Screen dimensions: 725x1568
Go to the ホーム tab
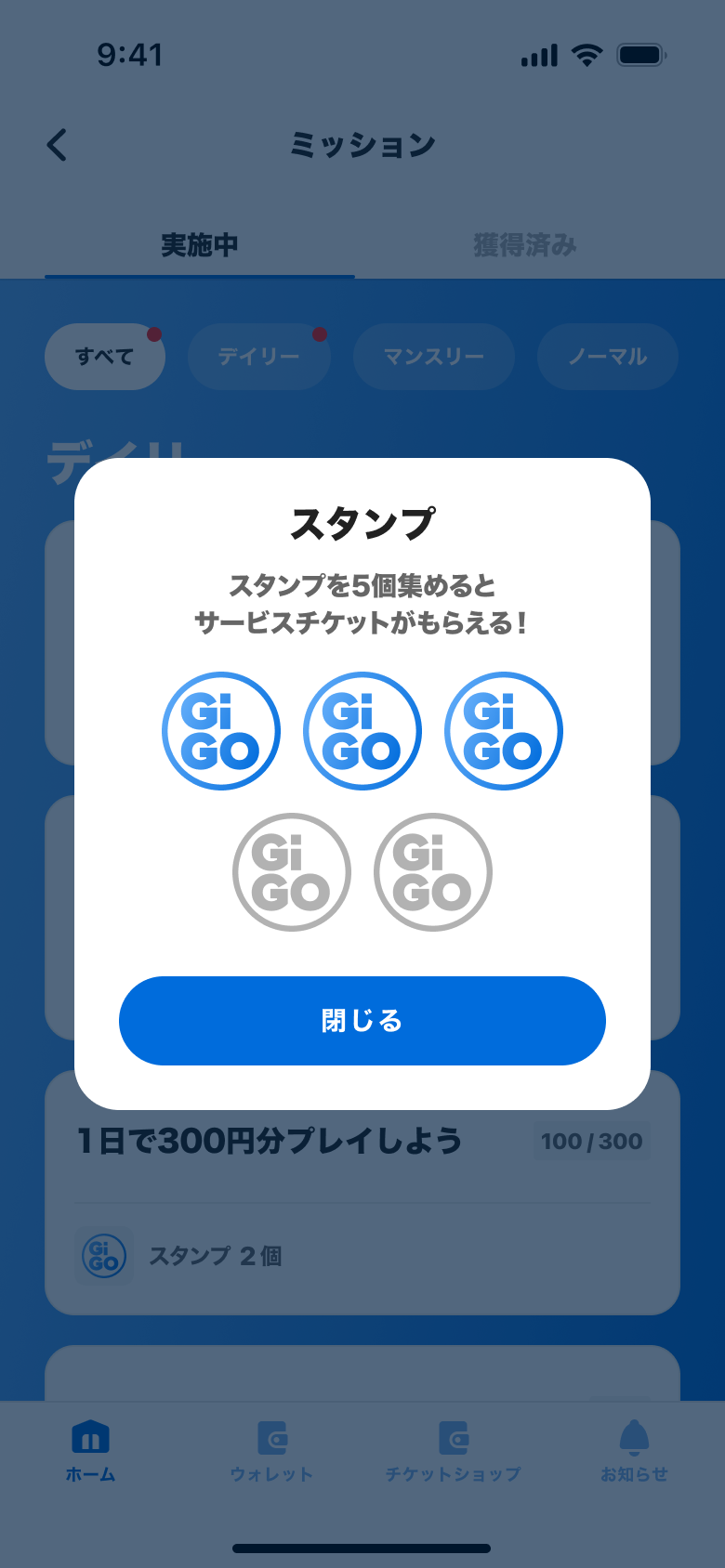tap(90, 1449)
